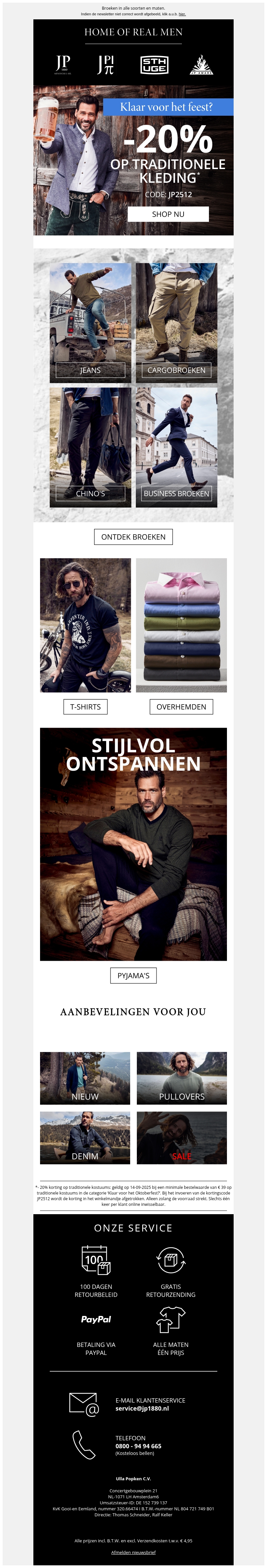Open the T-SHIRTS button
267x1568 pixels.
click(x=85, y=707)
